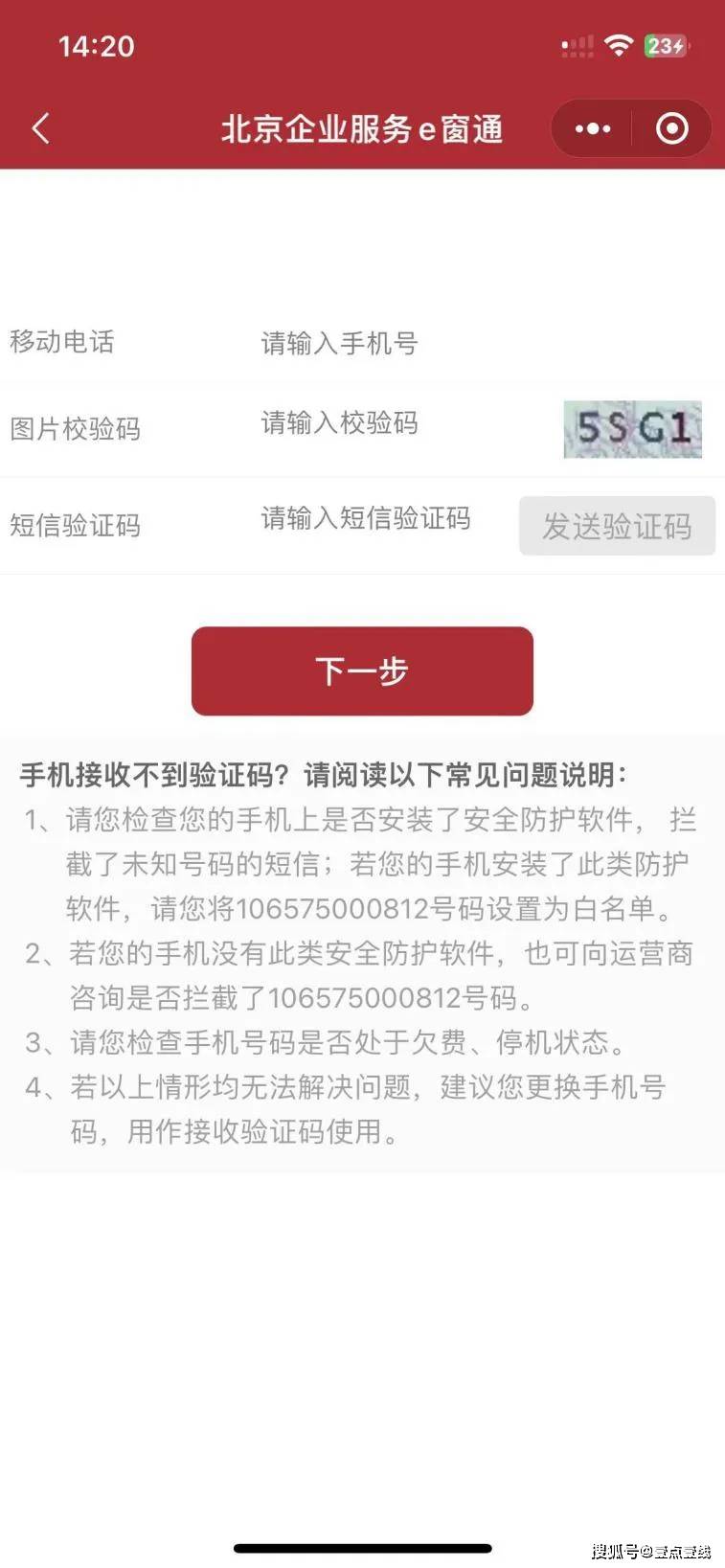
Task: Open the mini program more options menu
Action: [592, 128]
